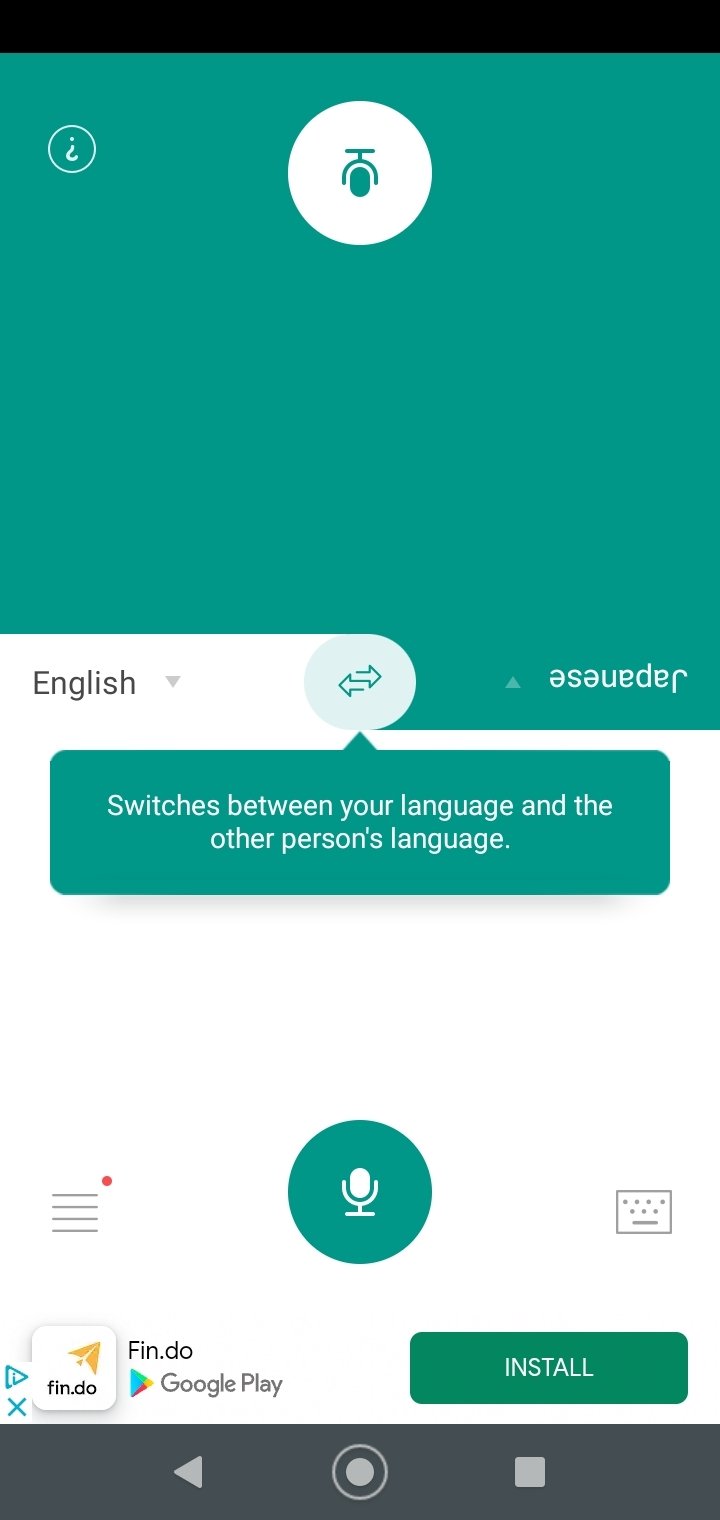Screen dimensions: 720x1520
Task: Close the Fin.do ad banner
Action: [16, 1407]
